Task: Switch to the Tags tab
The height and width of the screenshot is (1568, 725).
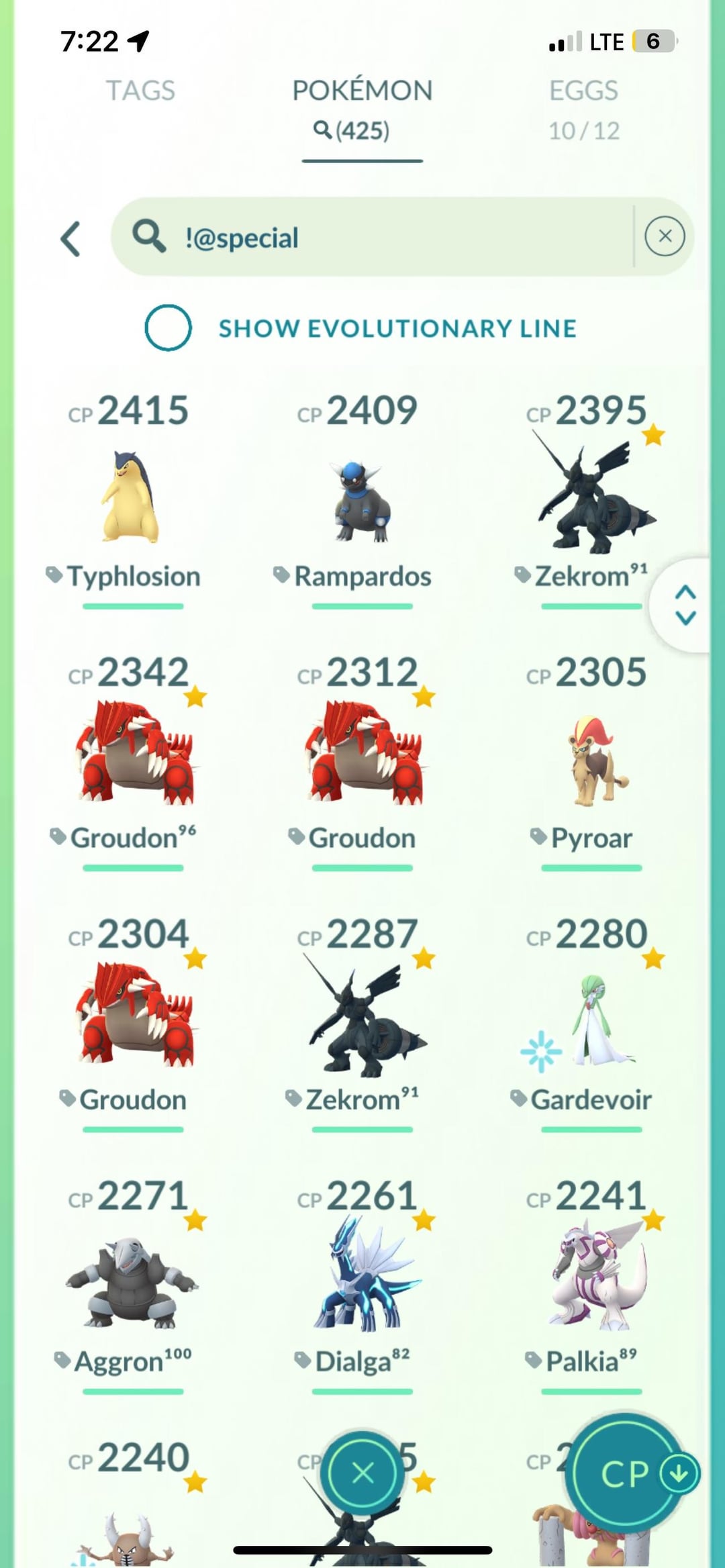Action: coord(140,91)
